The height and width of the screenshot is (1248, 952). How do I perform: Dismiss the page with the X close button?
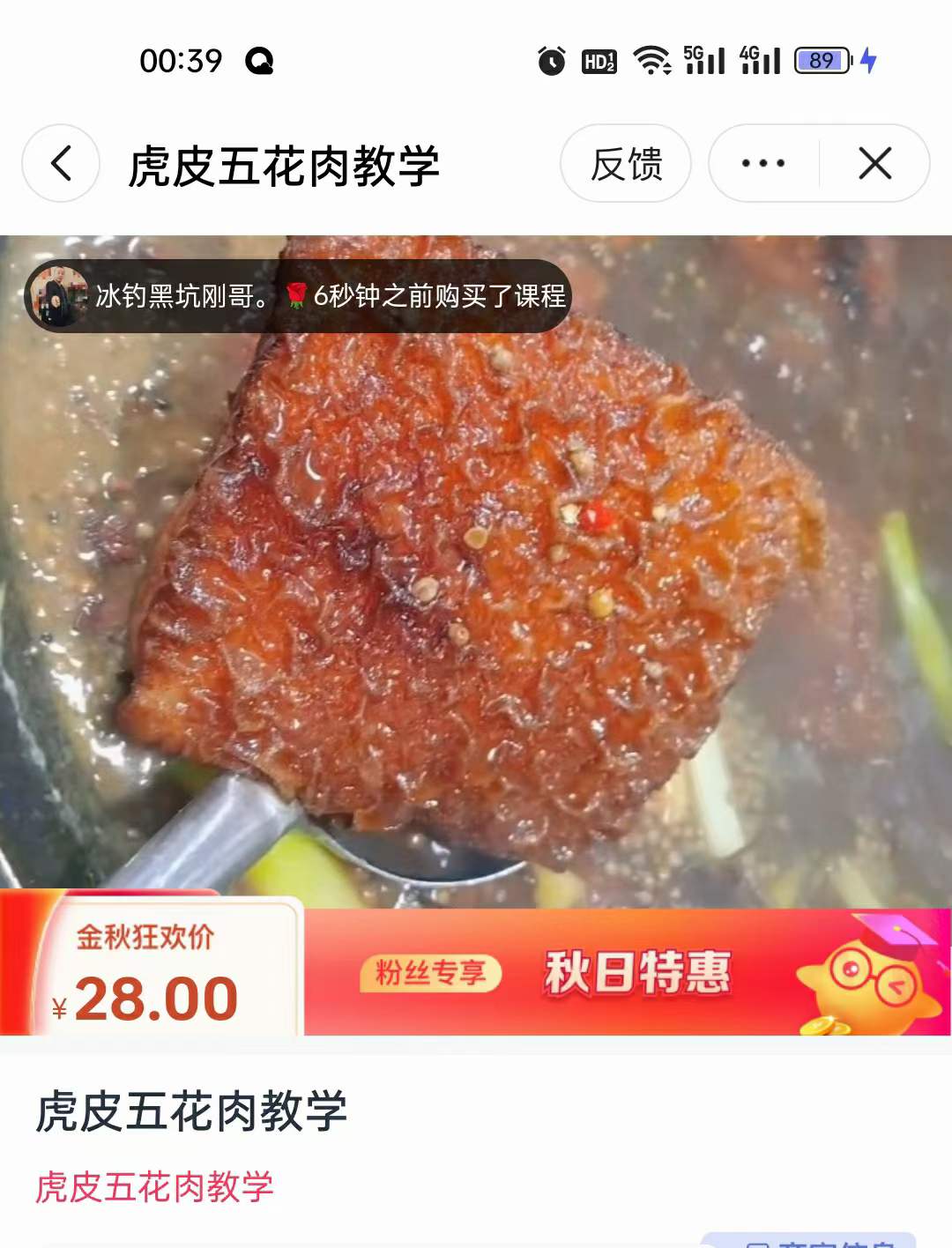874,164
